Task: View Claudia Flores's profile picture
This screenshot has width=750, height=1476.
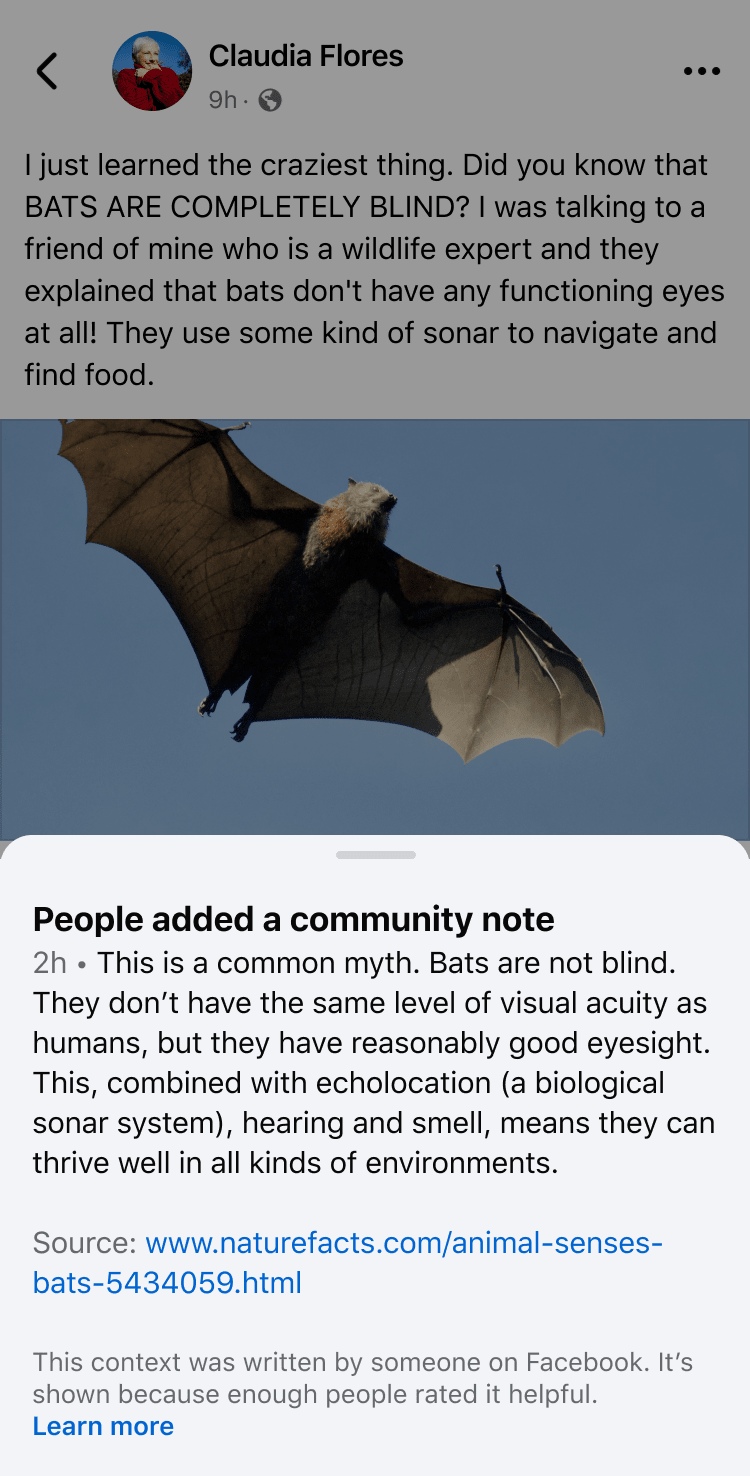Action: coord(152,71)
